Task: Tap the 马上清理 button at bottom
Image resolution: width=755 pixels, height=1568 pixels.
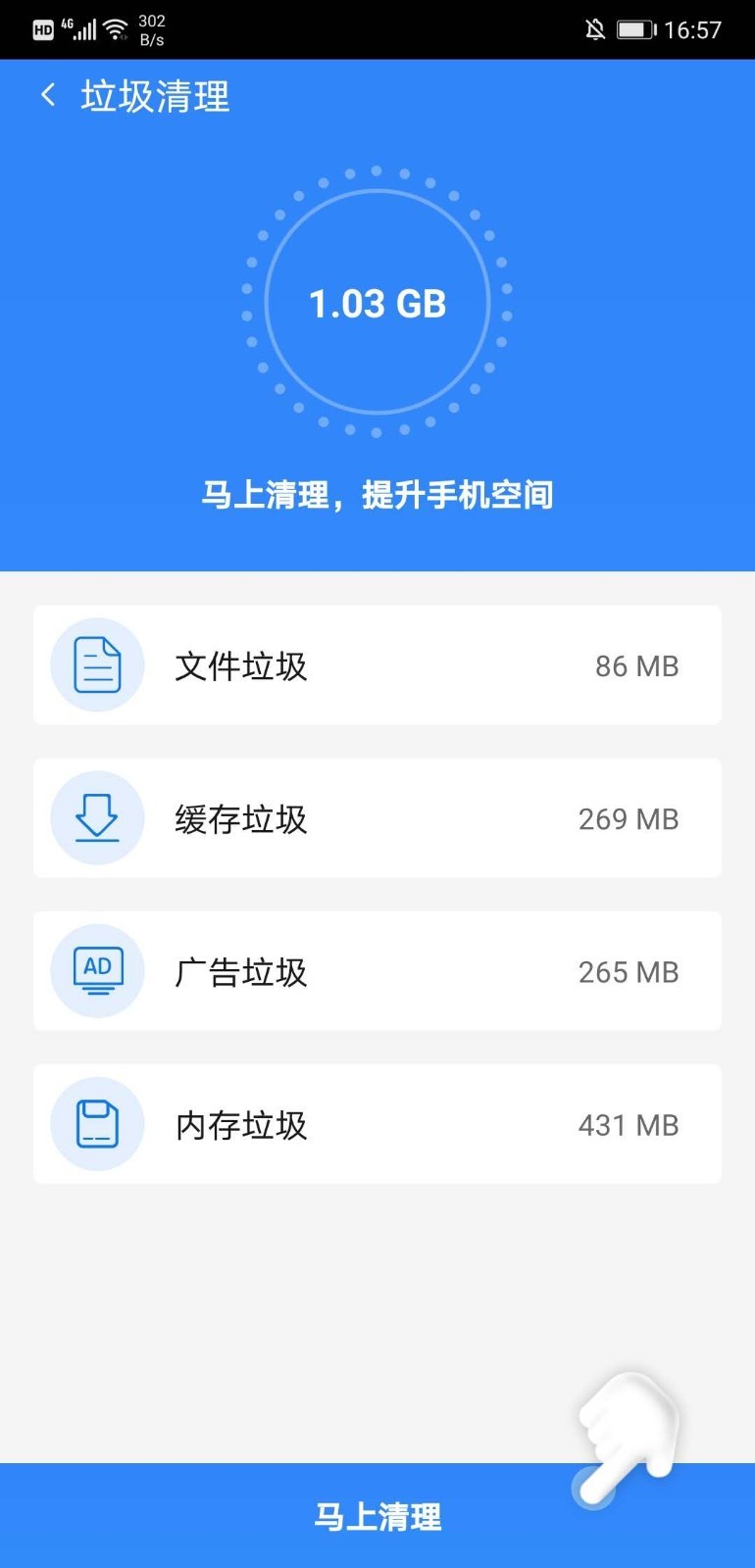Action: click(377, 1515)
